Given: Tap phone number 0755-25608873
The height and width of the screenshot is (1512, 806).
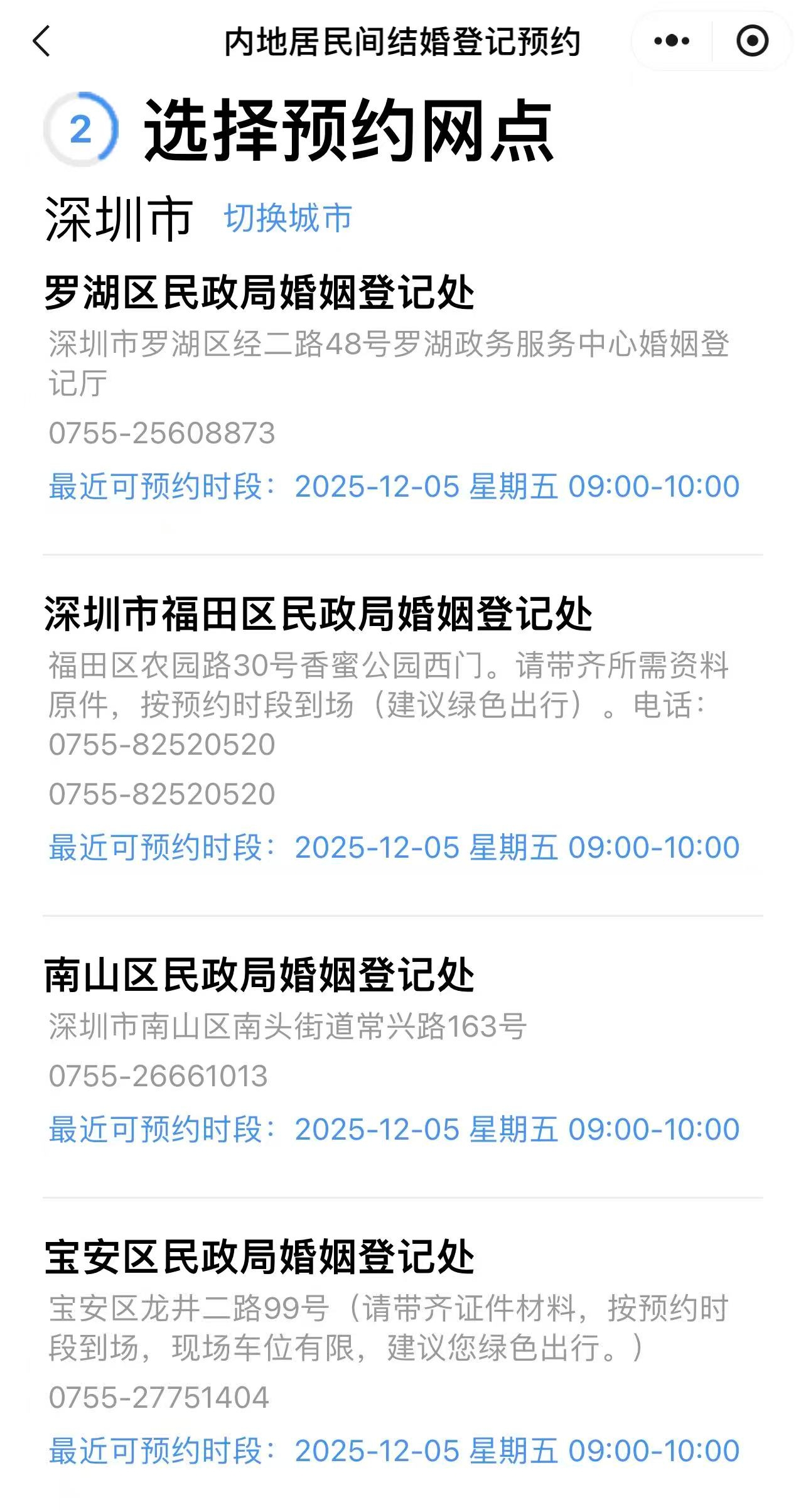Looking at the screenshot, I should 162,433.
